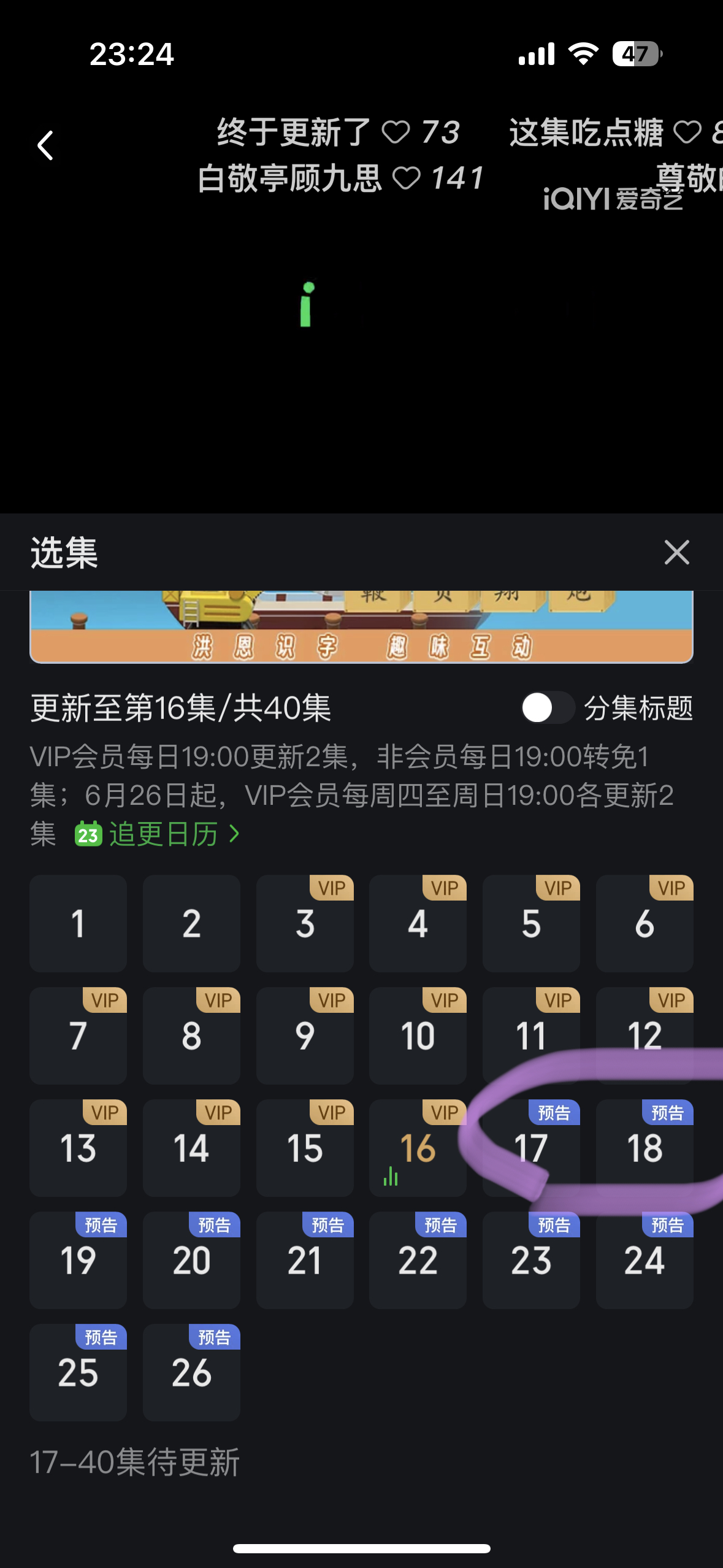Open the preview for episode 17
The image size is (723, 1568).
(531, 1148)
